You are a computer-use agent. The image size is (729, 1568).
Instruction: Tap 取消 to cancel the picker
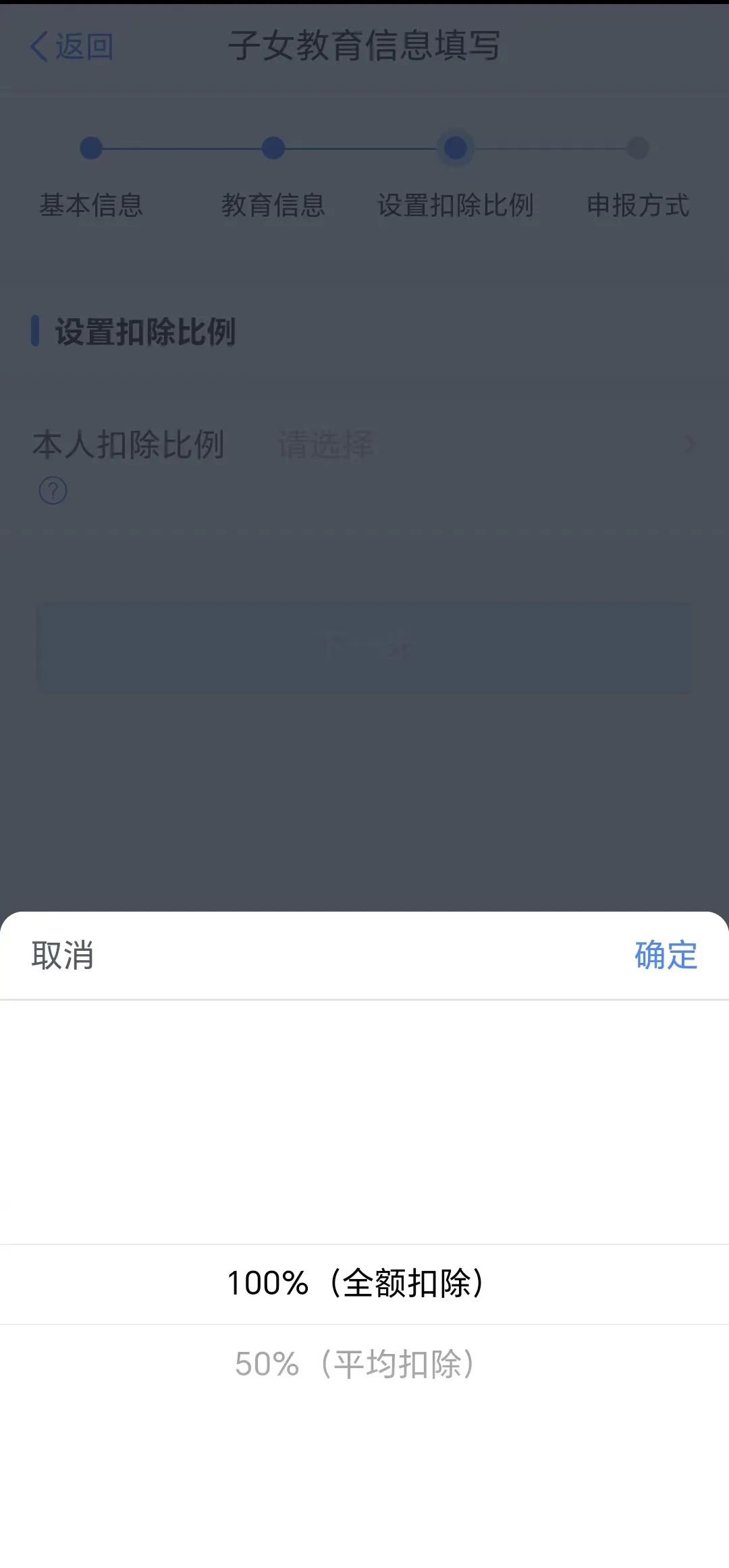pyautogui.click(x=63, y=956)
